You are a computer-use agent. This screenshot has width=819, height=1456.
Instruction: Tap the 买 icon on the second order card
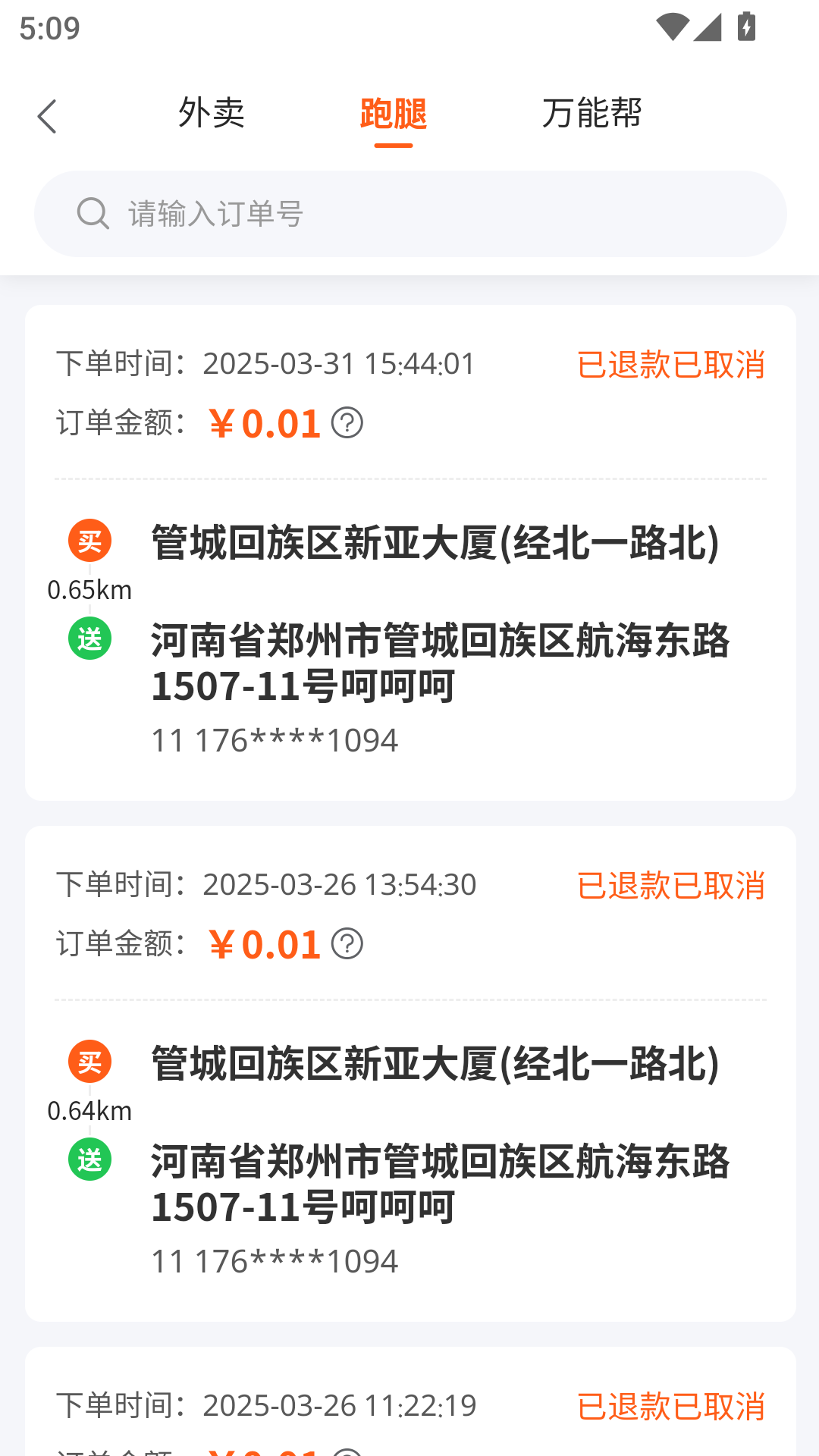point(89,1062)
